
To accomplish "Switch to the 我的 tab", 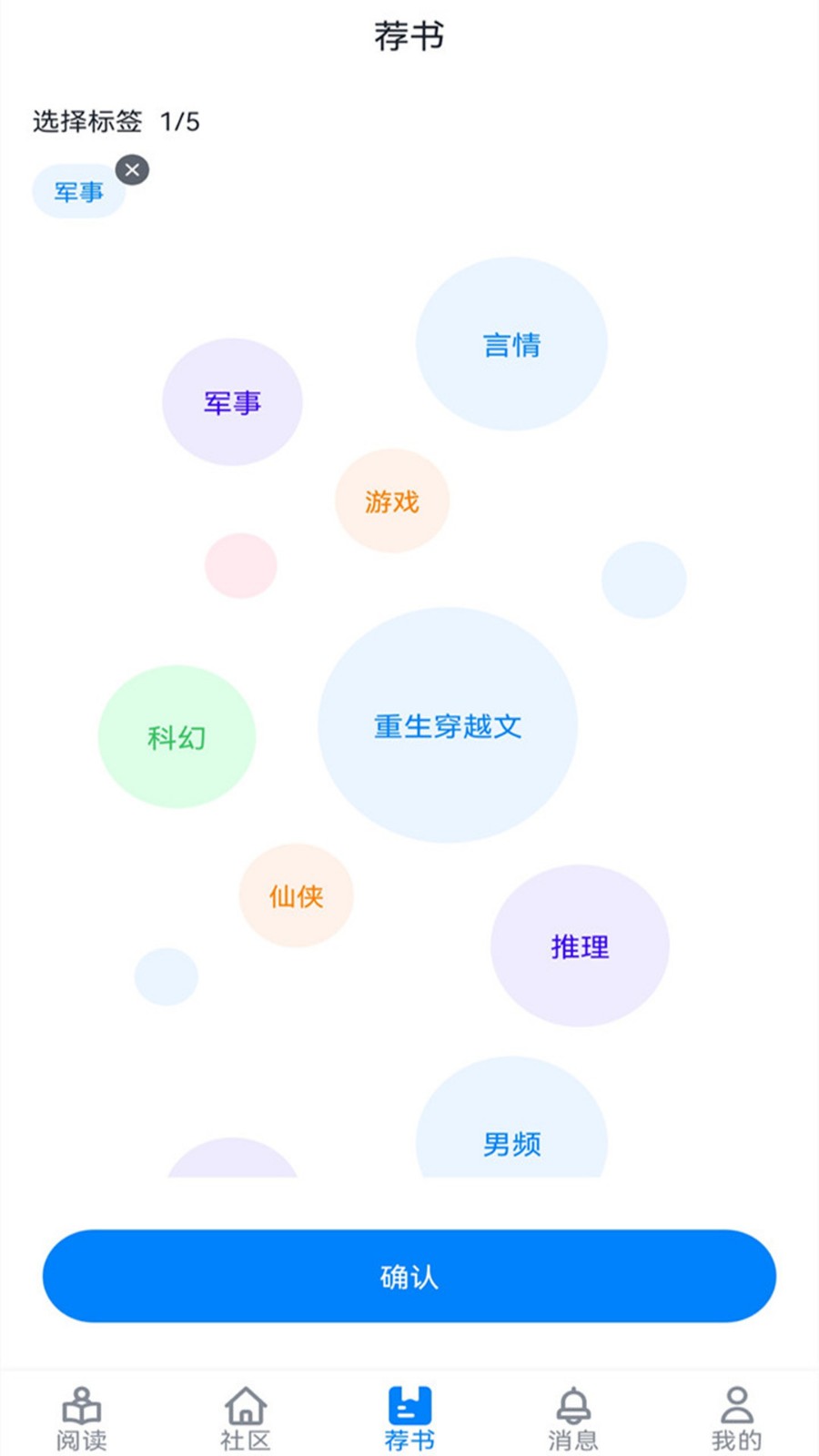I will (x=737, y=1418).
